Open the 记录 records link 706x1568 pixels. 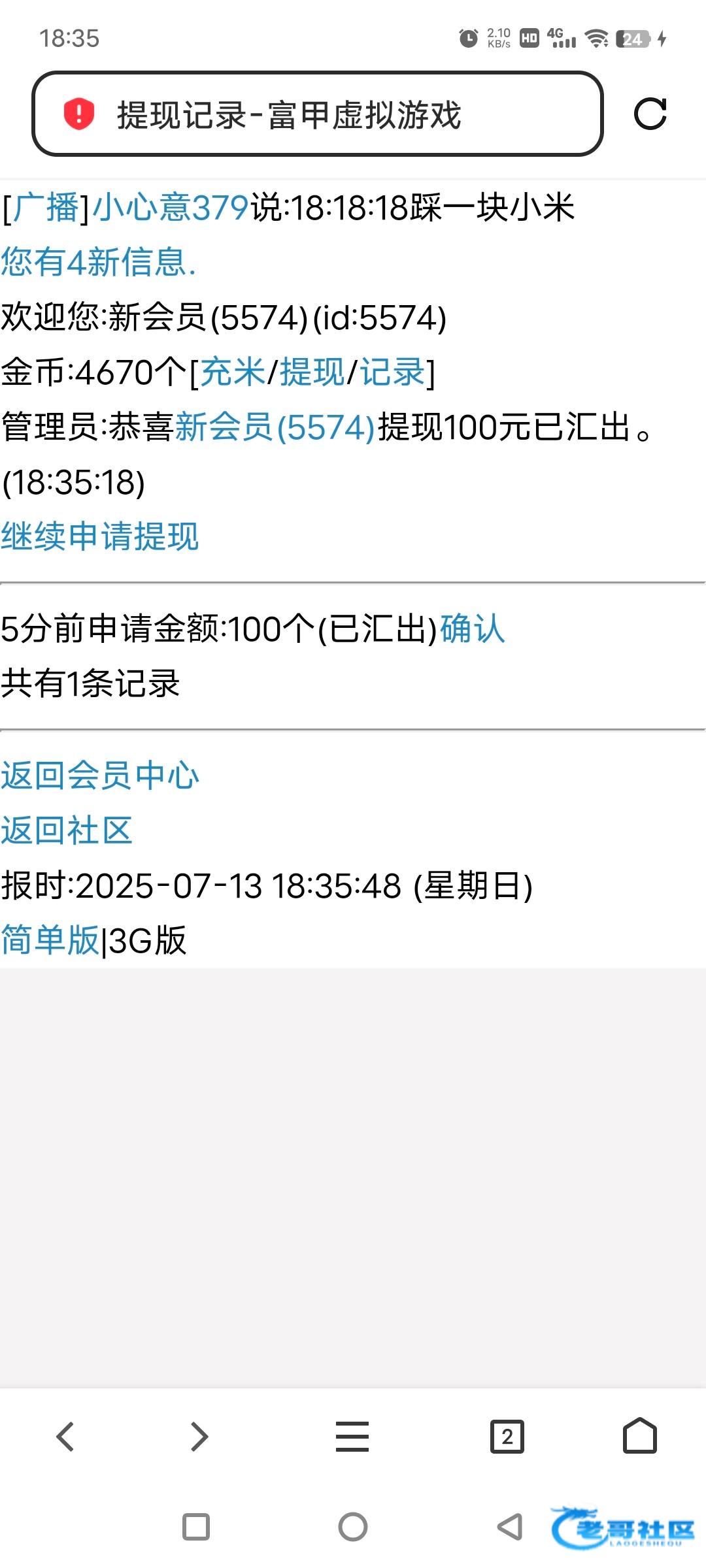[392, 372]
